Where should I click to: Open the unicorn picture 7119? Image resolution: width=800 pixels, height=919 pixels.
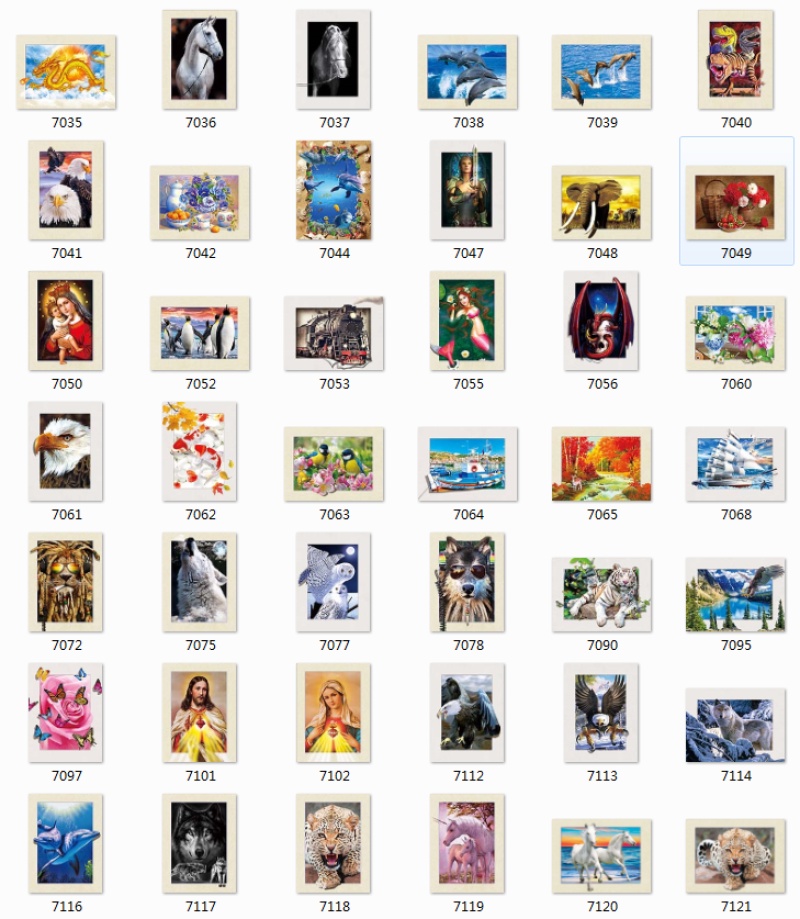point(467,843)
